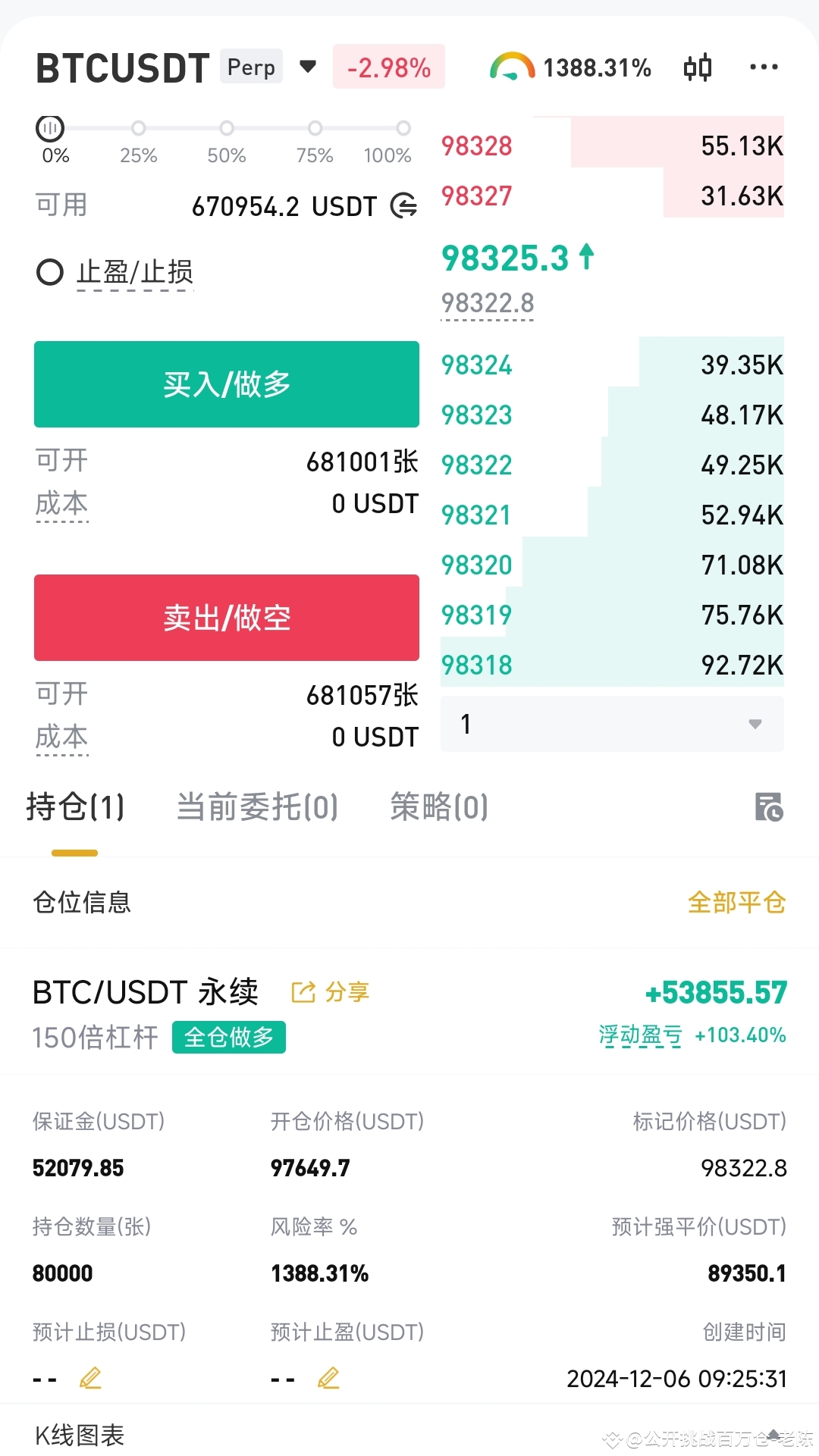Expand the order book depth dropdown

point(612,724)
